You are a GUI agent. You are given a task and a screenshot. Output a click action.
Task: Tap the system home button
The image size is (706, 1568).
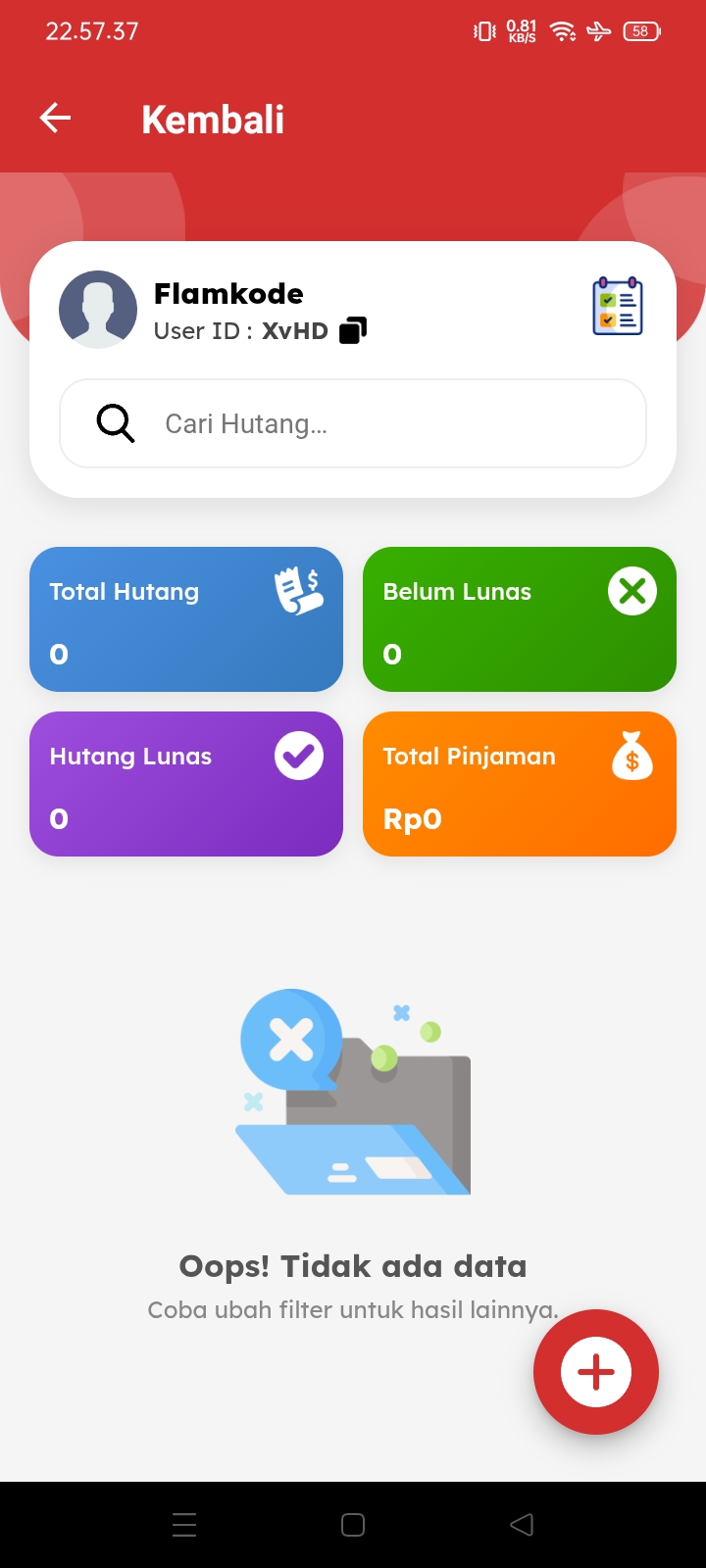point(353,1525)
